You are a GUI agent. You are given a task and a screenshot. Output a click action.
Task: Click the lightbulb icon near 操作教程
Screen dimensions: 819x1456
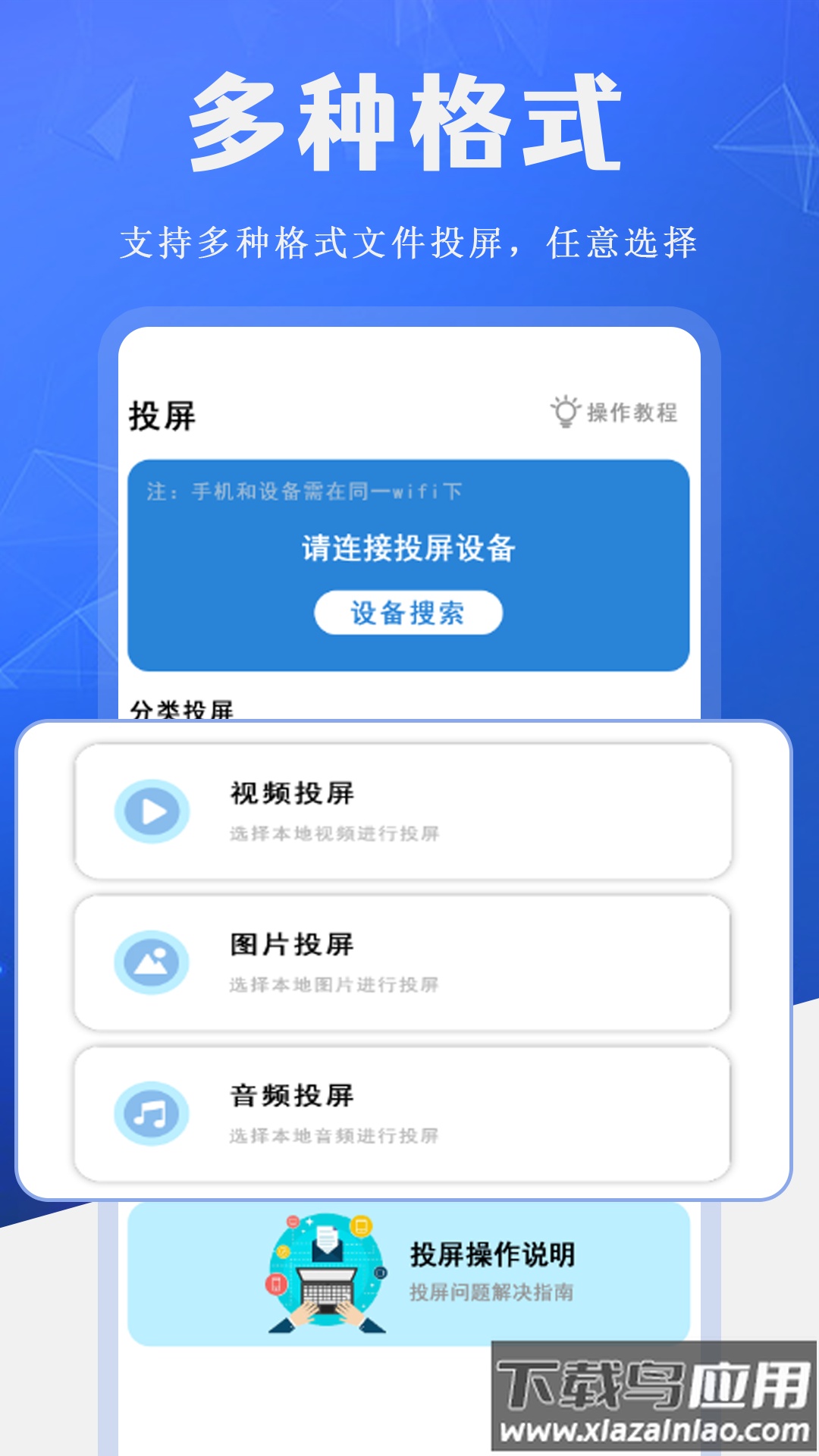coord(565,409)
